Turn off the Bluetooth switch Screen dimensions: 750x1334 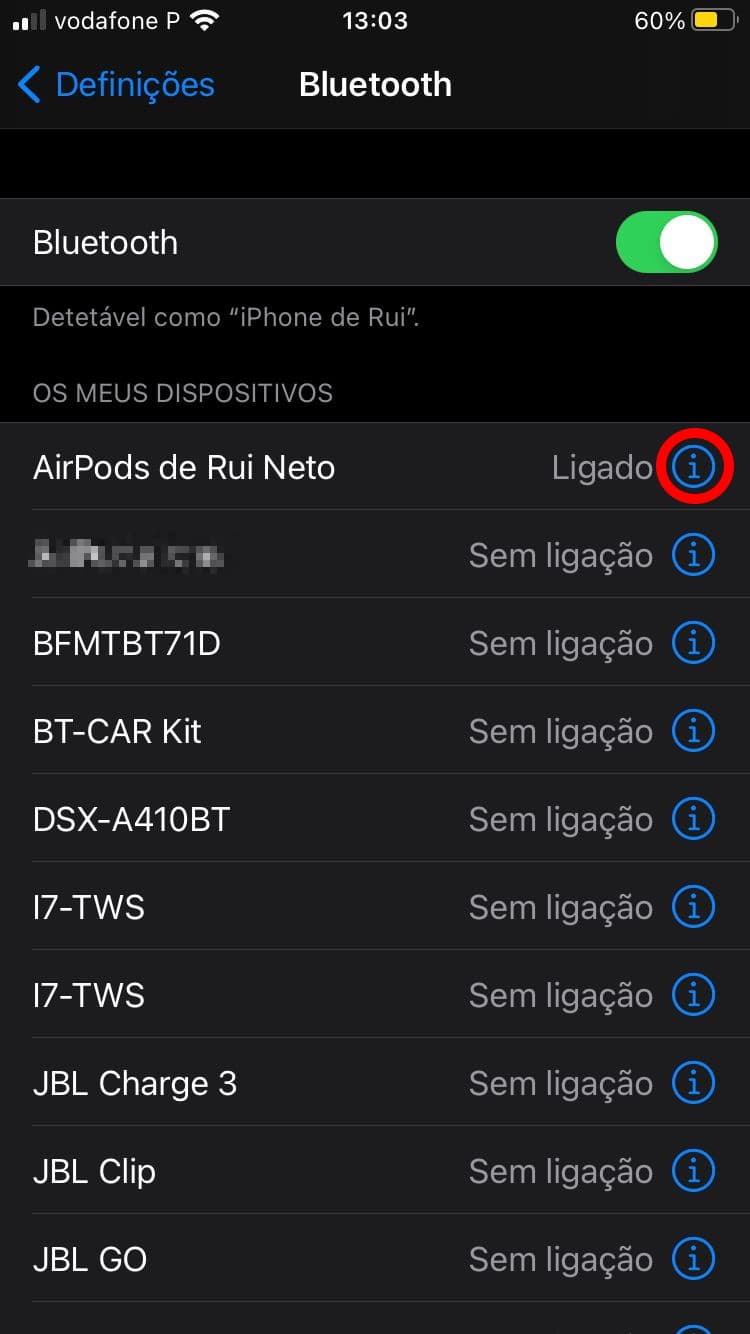(667, 242)
